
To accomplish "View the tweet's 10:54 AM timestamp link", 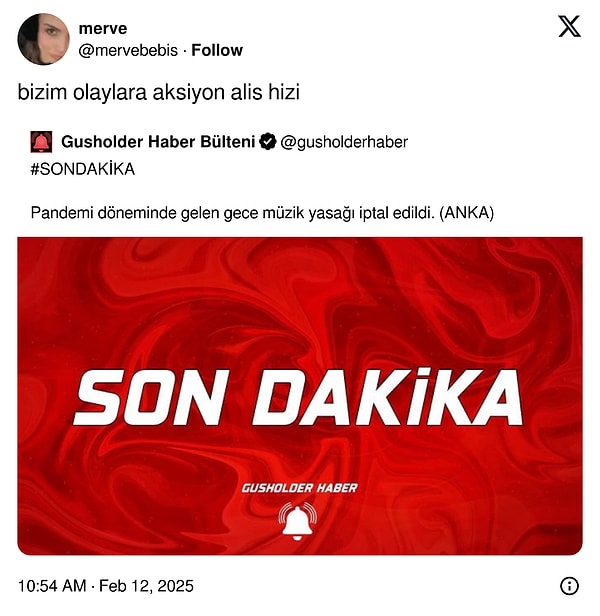I will (106, 586).
